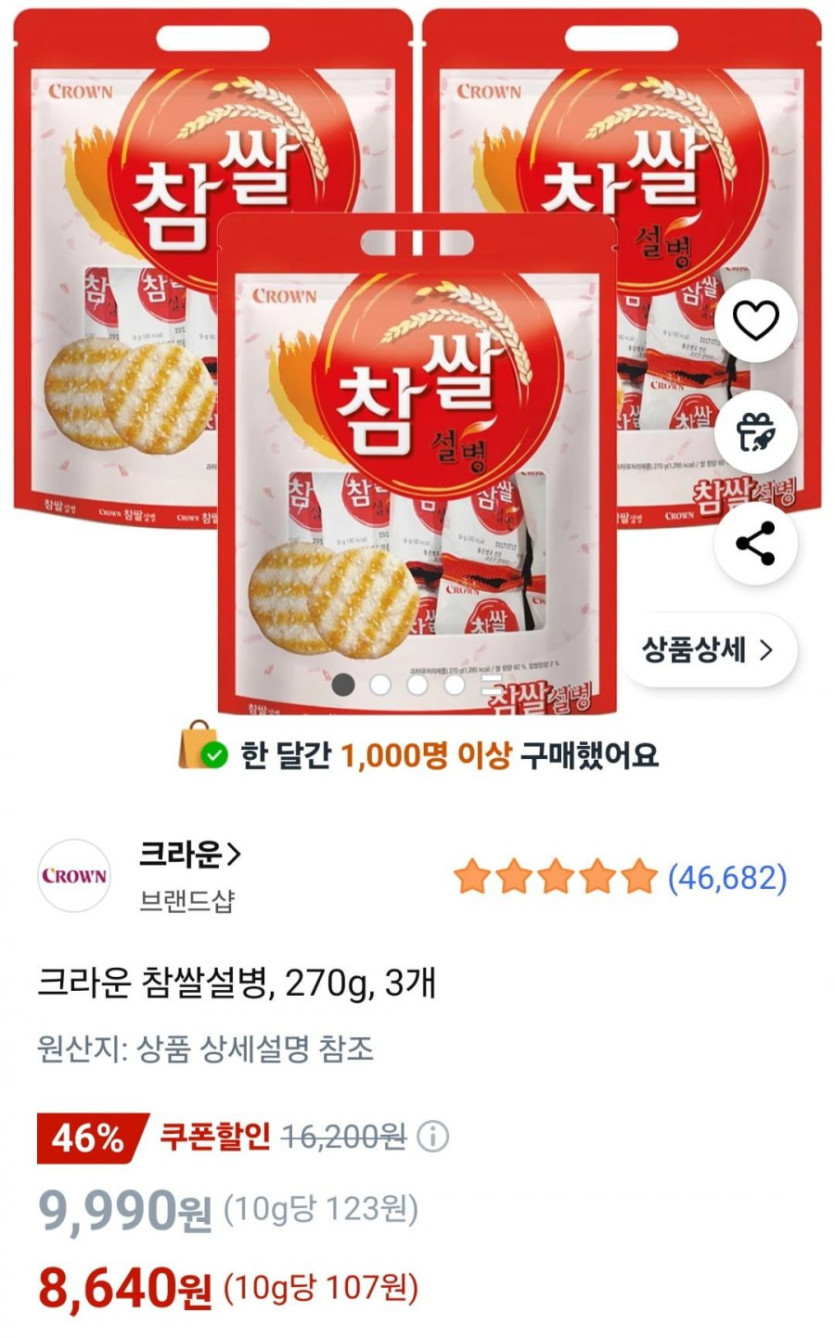Image resolution: width=835 pixels, height=1338 pixels.
Task: Jump to second product image dot
Action: point(380,685)
